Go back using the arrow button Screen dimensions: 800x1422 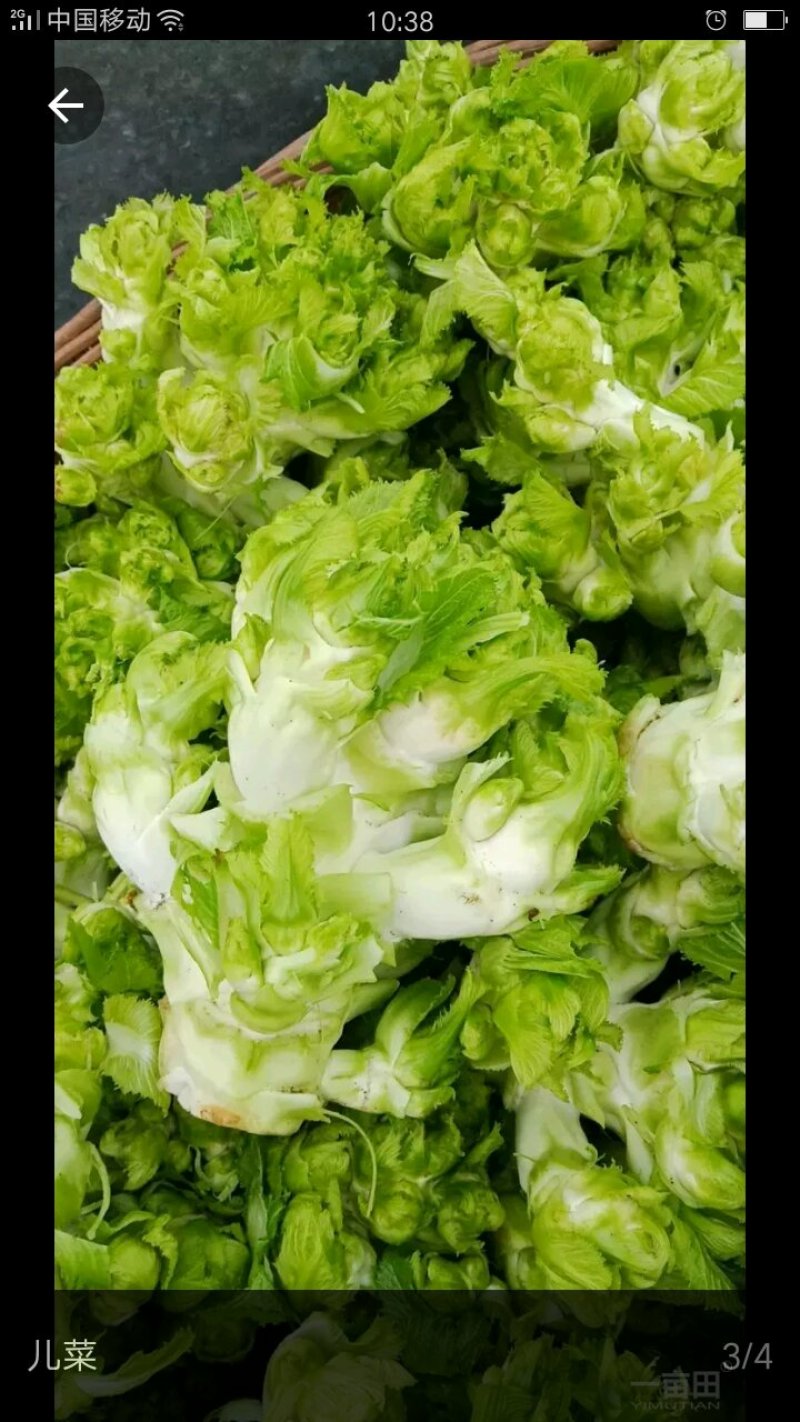(66, 106)
